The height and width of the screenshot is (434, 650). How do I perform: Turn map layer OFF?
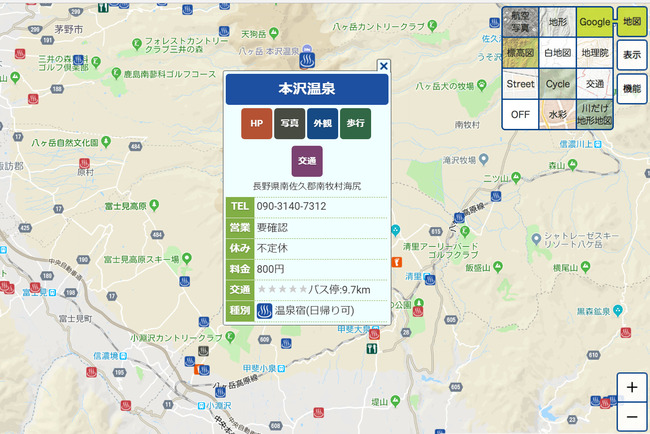pyautogui.click(x=520, y=114)
